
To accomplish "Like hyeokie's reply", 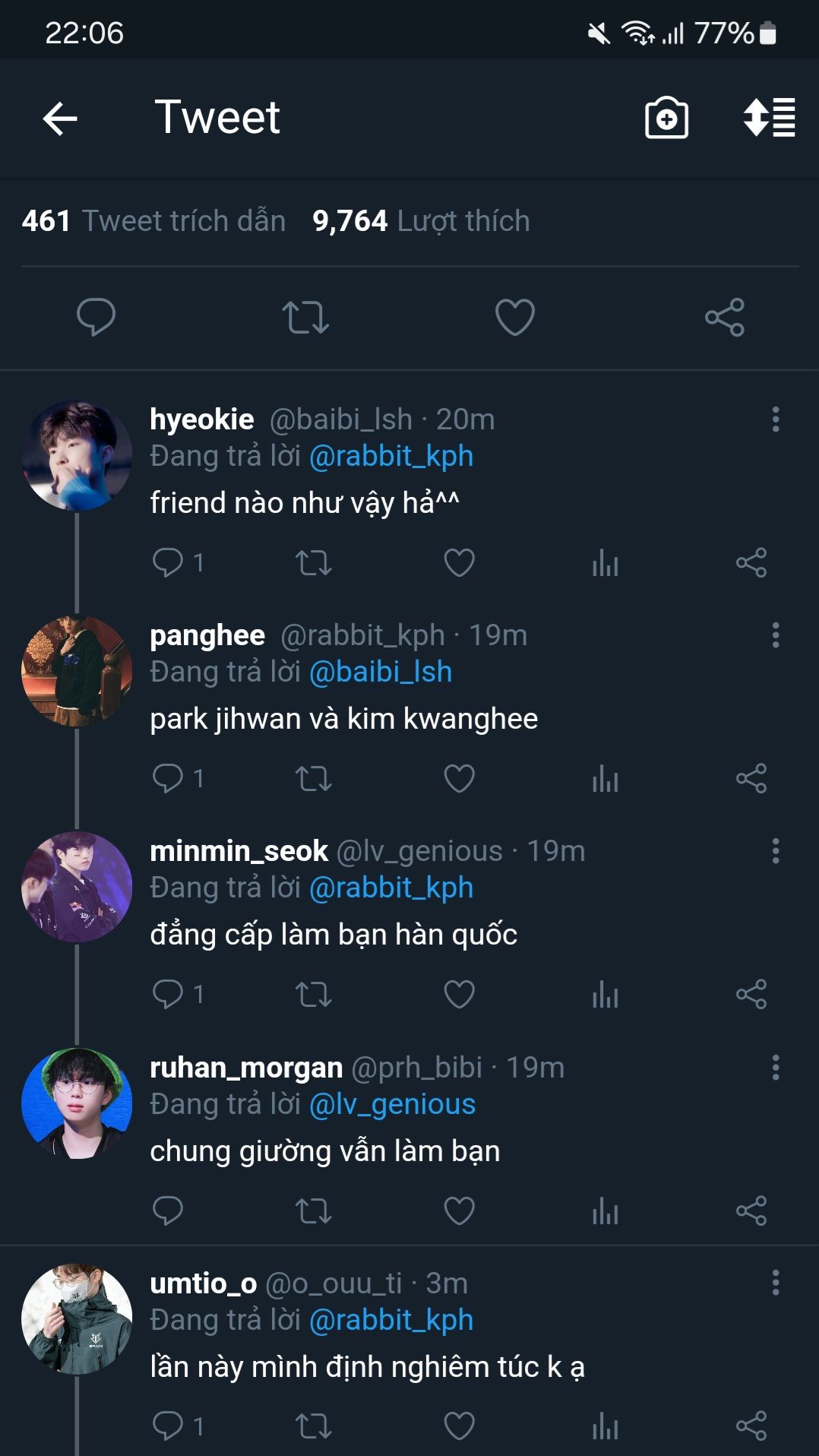I will (459, 563).
